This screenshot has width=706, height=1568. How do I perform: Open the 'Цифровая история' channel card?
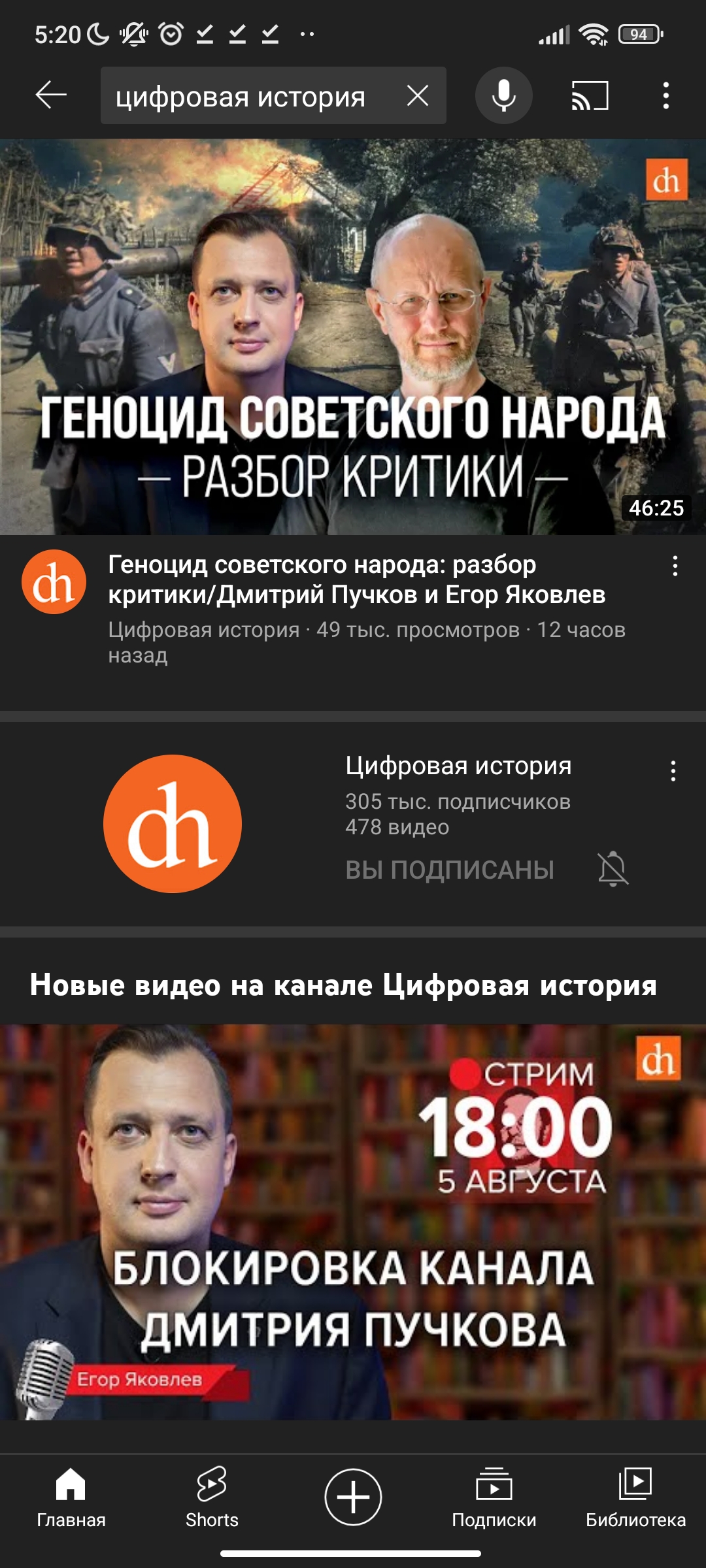click(353, 824)
